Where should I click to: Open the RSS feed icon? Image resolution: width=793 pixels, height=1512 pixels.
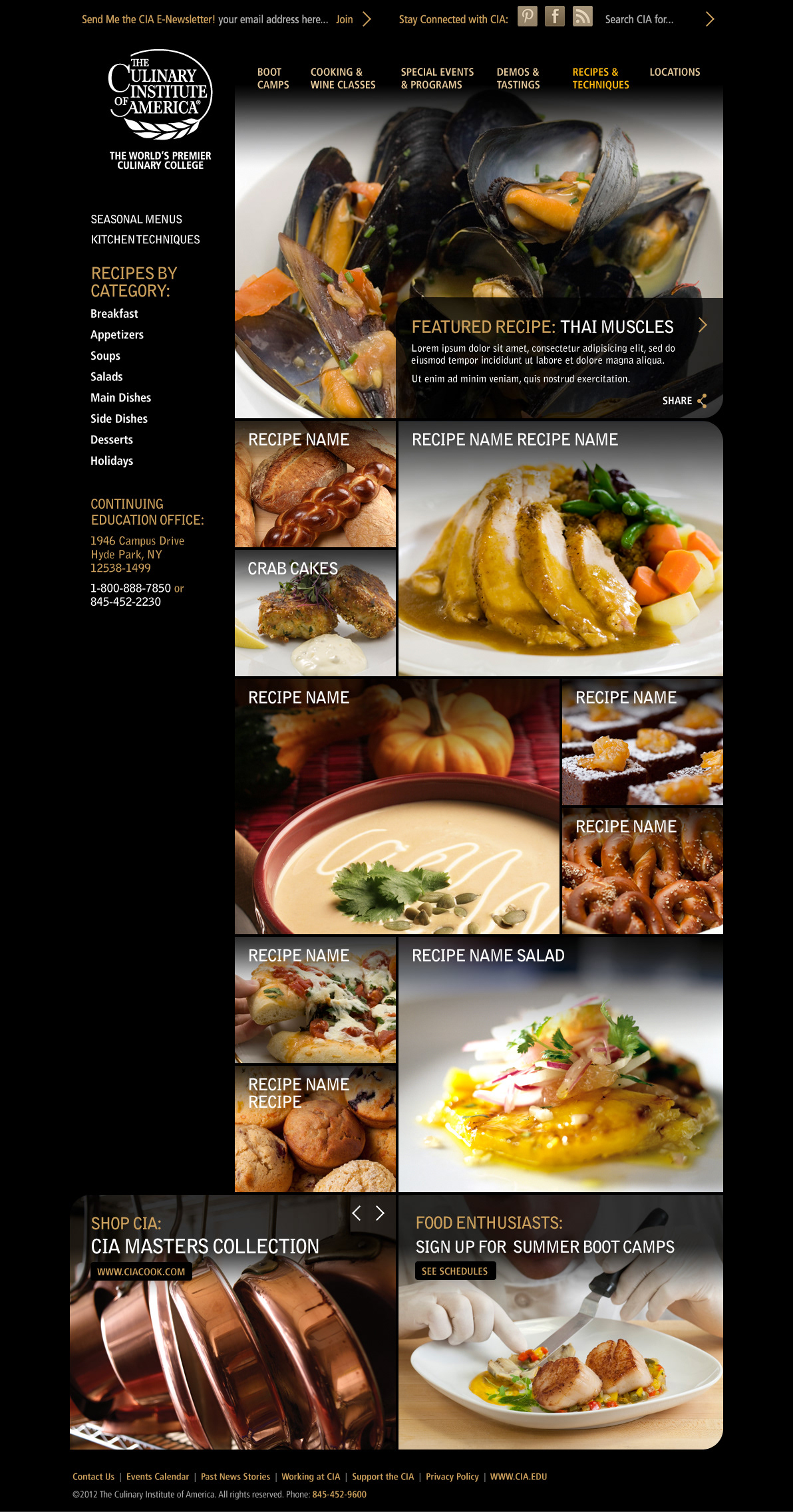click(x=583, y=17)
